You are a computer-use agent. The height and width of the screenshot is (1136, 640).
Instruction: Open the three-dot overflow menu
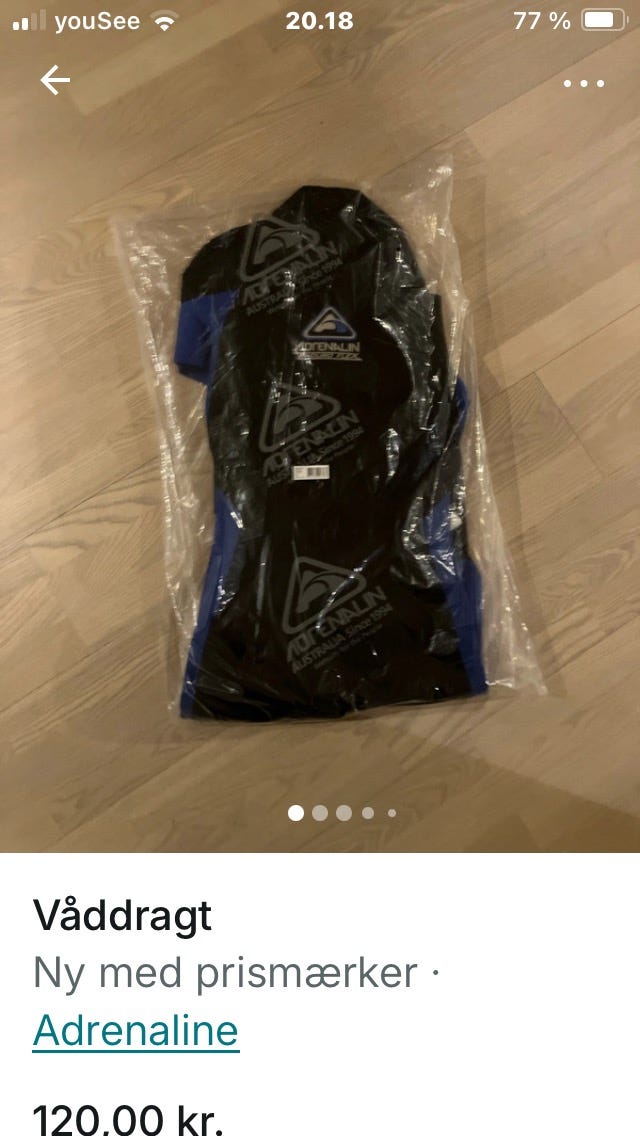point(584,84)
